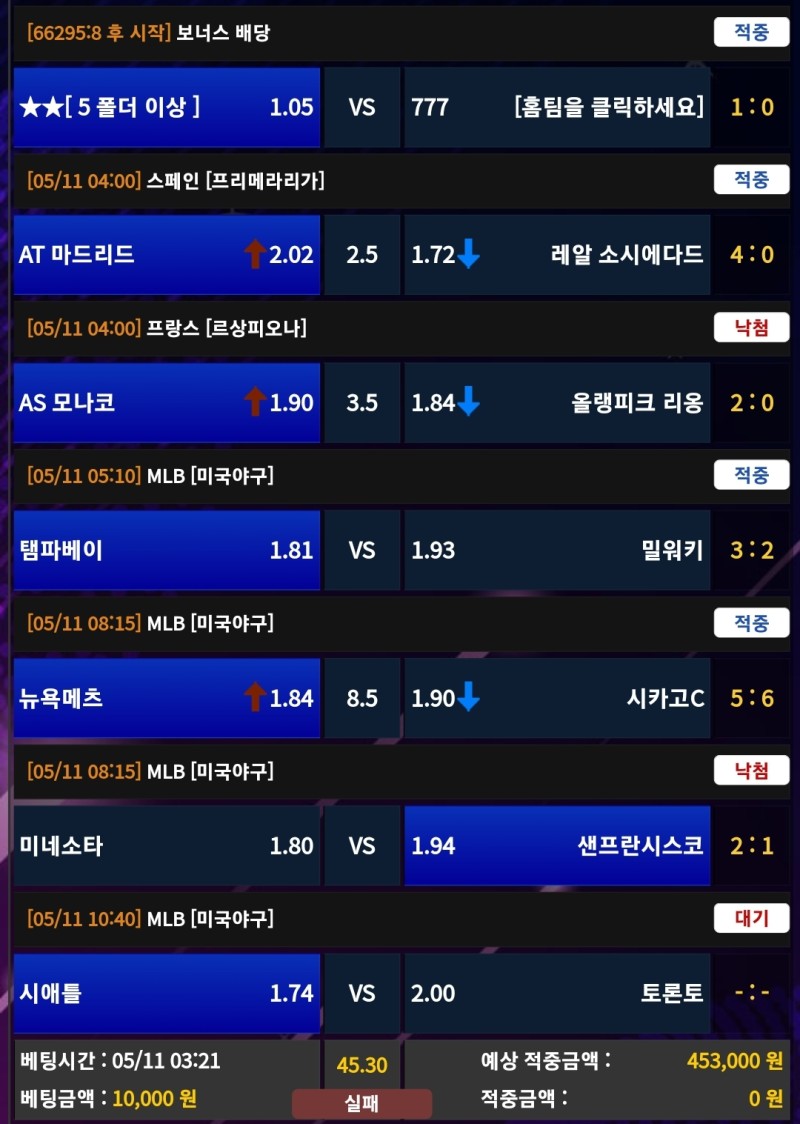Viewport: 800px width, 1124px height.
Task: Choose 레알 소시에다드 at 1.72 odds
Action: click(557, 255)
